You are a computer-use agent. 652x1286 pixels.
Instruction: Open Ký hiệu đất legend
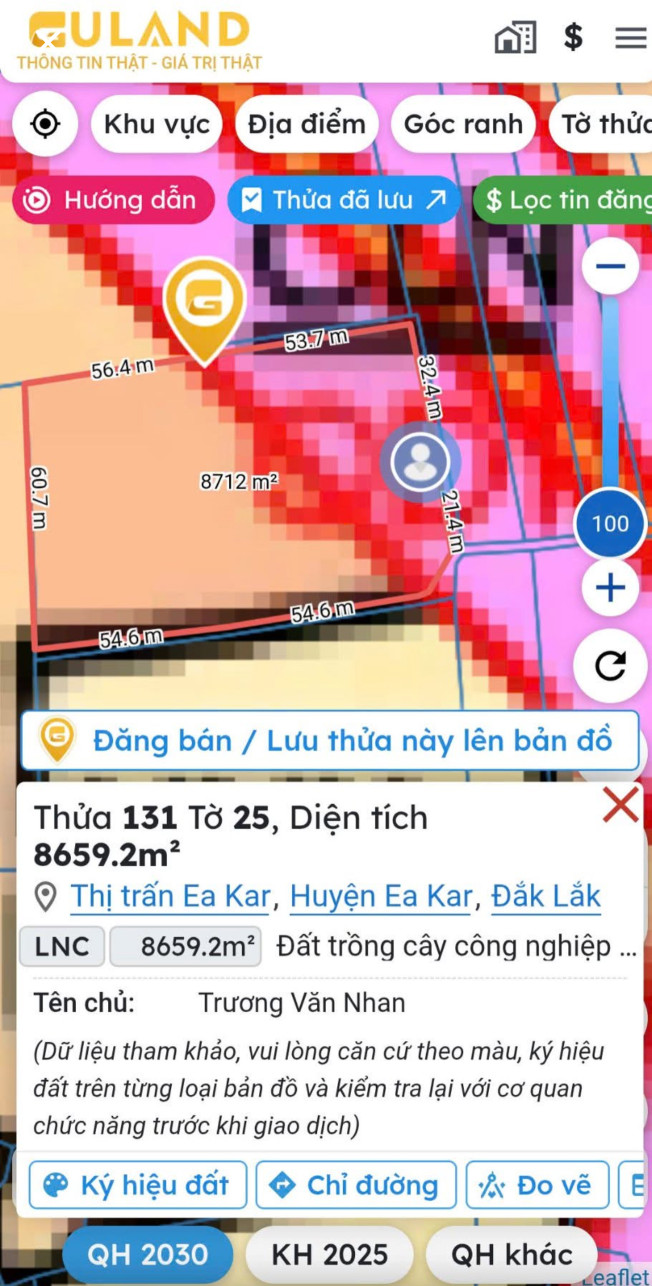(138, 1186)
